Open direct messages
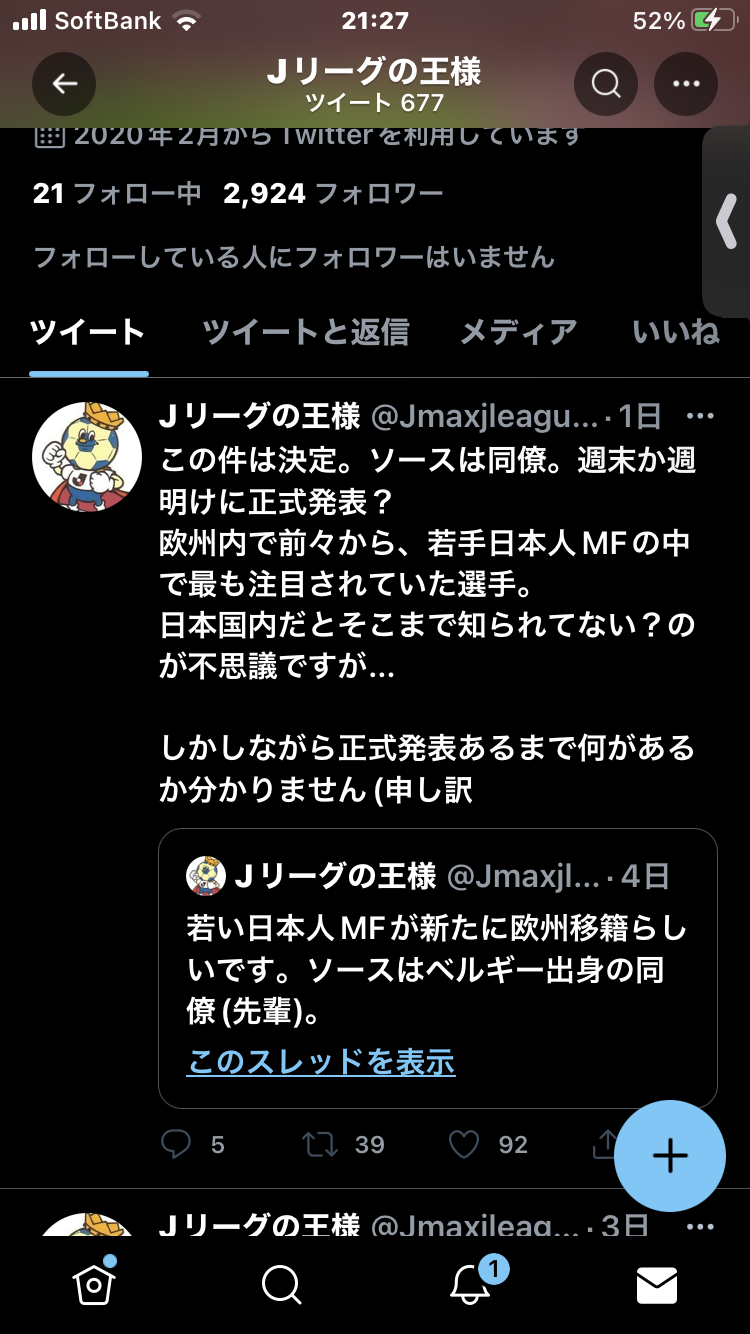 click(657, 1284)
